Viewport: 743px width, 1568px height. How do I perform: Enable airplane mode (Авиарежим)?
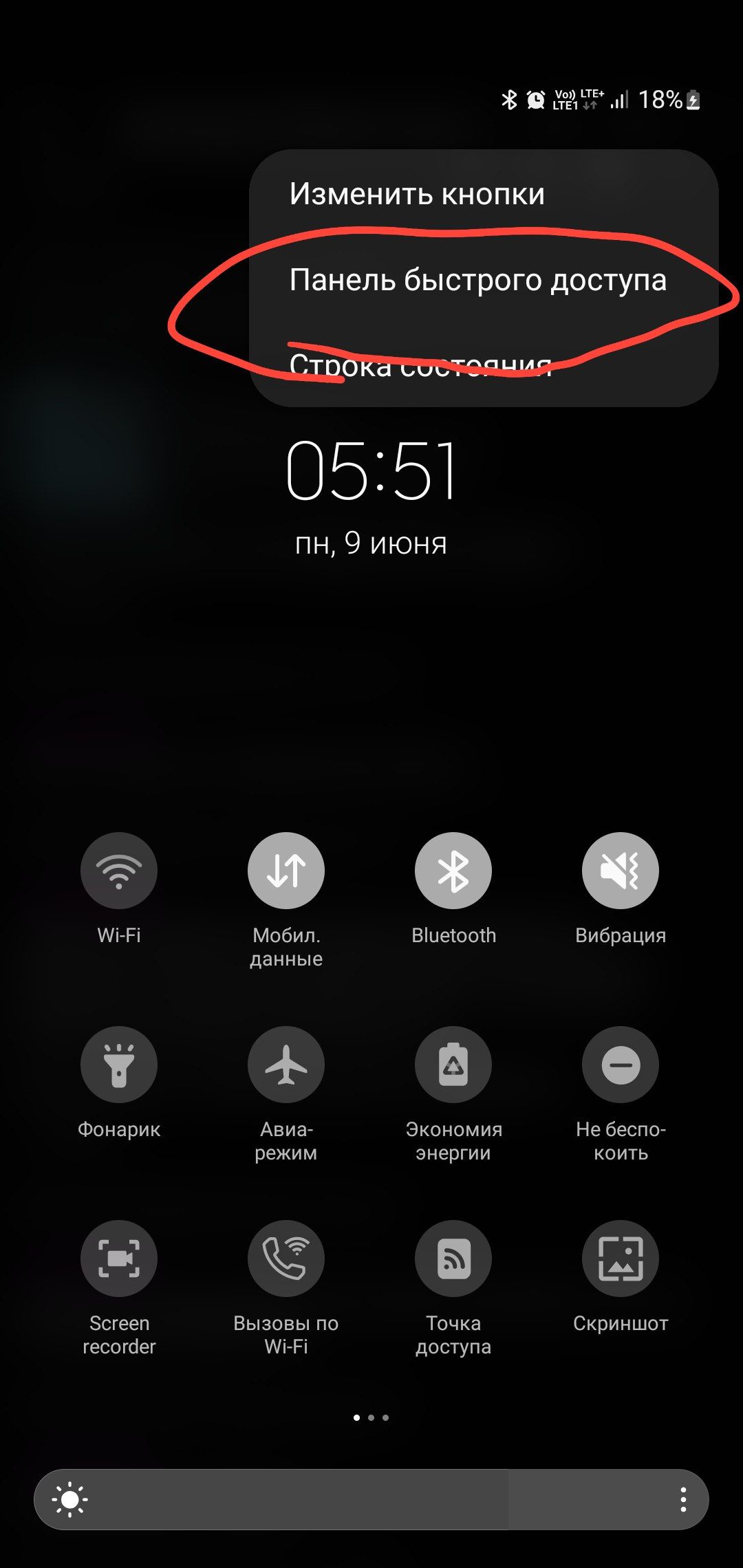pos(286,1065)
